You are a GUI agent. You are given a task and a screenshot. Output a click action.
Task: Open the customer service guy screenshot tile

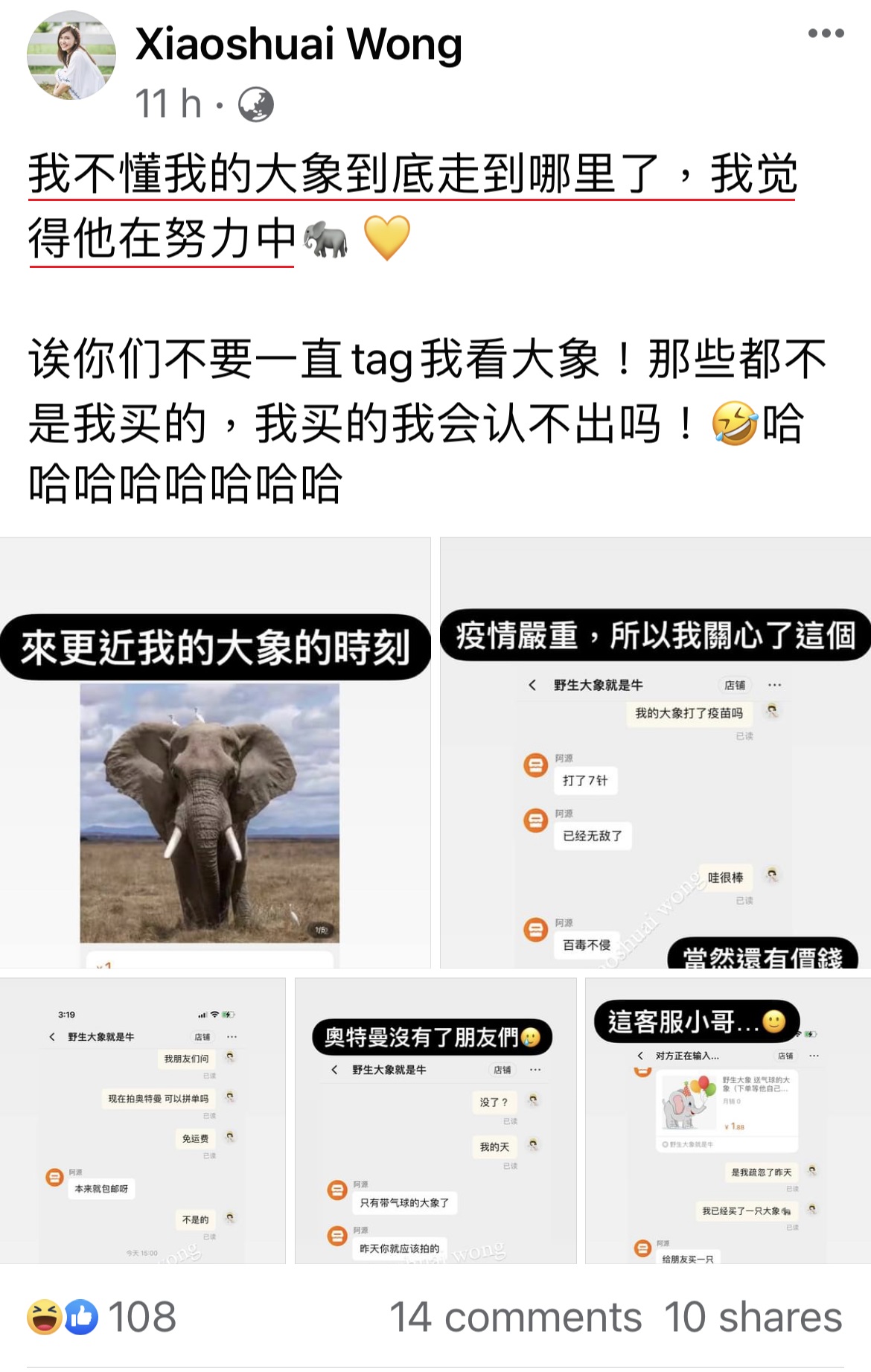(727, 1120)
